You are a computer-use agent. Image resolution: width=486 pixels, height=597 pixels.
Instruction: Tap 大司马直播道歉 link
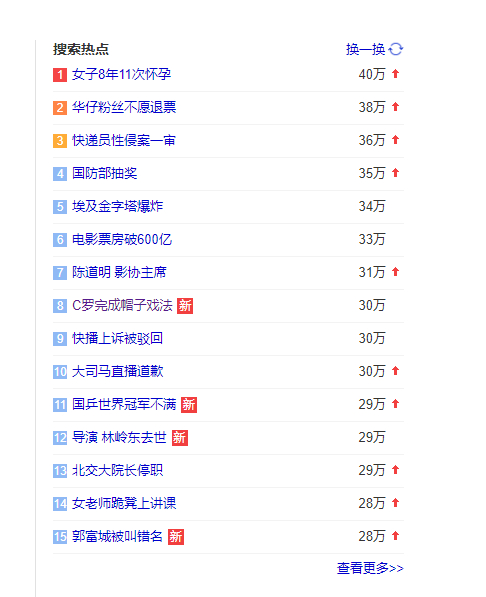118,371
